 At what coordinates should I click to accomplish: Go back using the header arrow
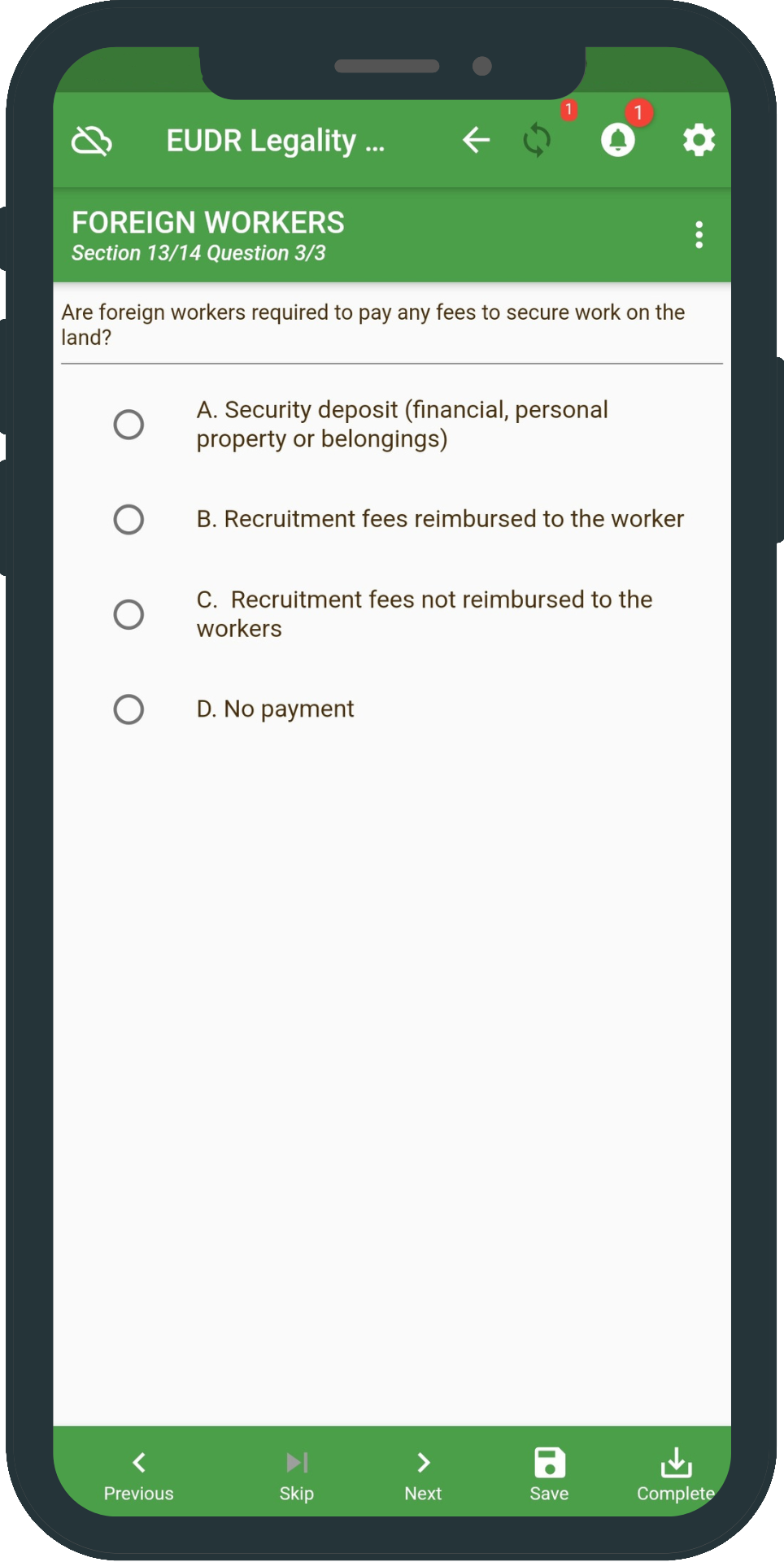point(476,141)
